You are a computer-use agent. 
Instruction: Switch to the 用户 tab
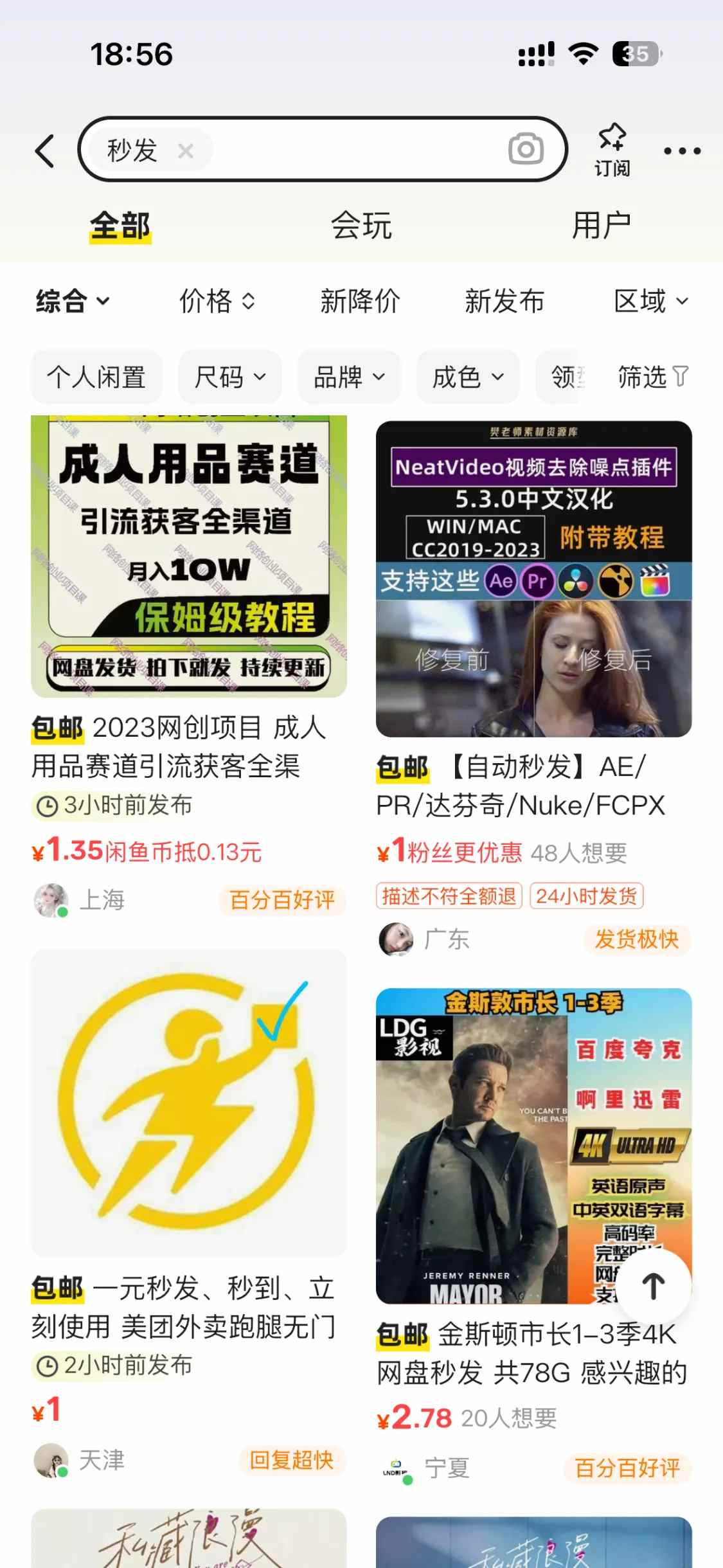tap(602, 226)
